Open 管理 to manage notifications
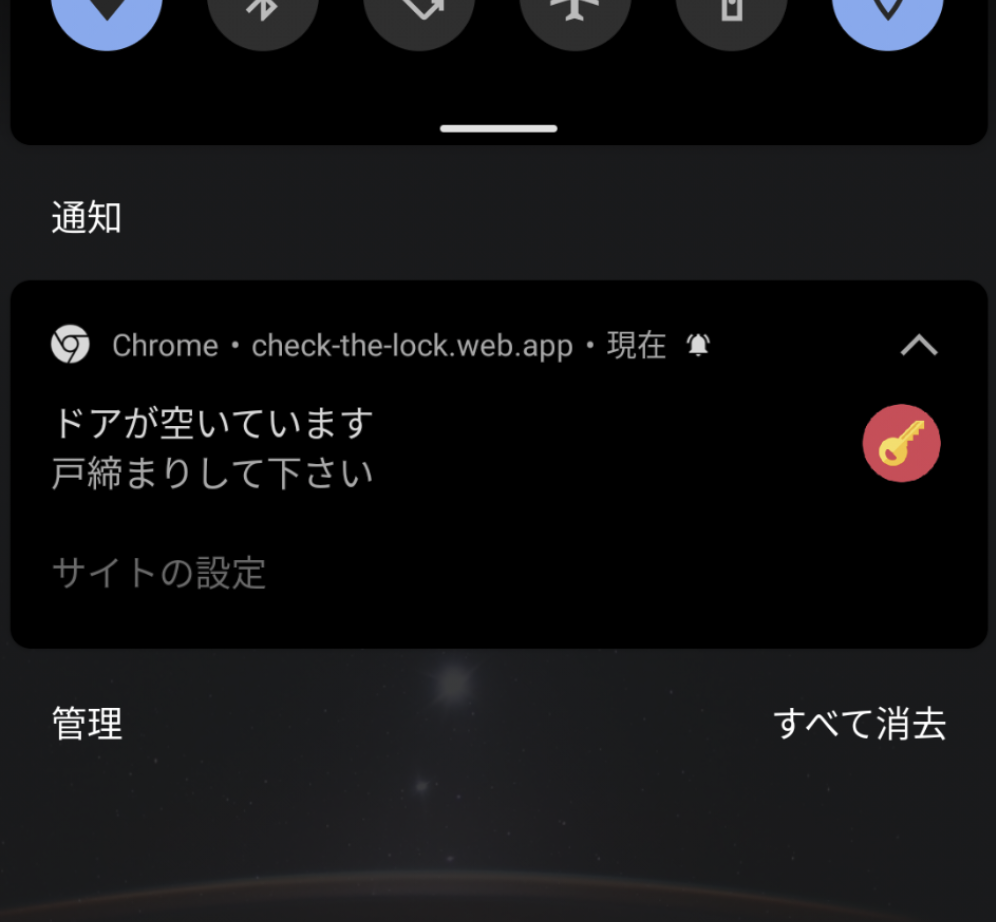996x922 pixels. tap(87, 724)
